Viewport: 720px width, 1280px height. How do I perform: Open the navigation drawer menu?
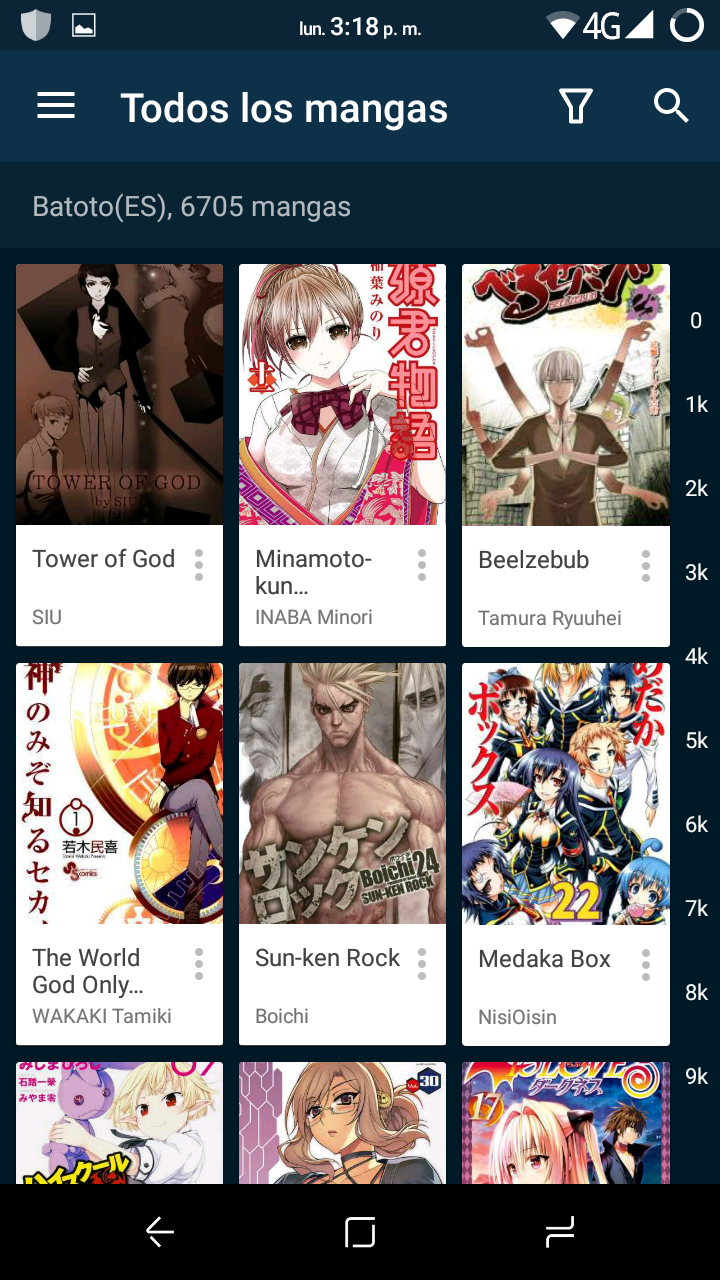pos(56,106)
